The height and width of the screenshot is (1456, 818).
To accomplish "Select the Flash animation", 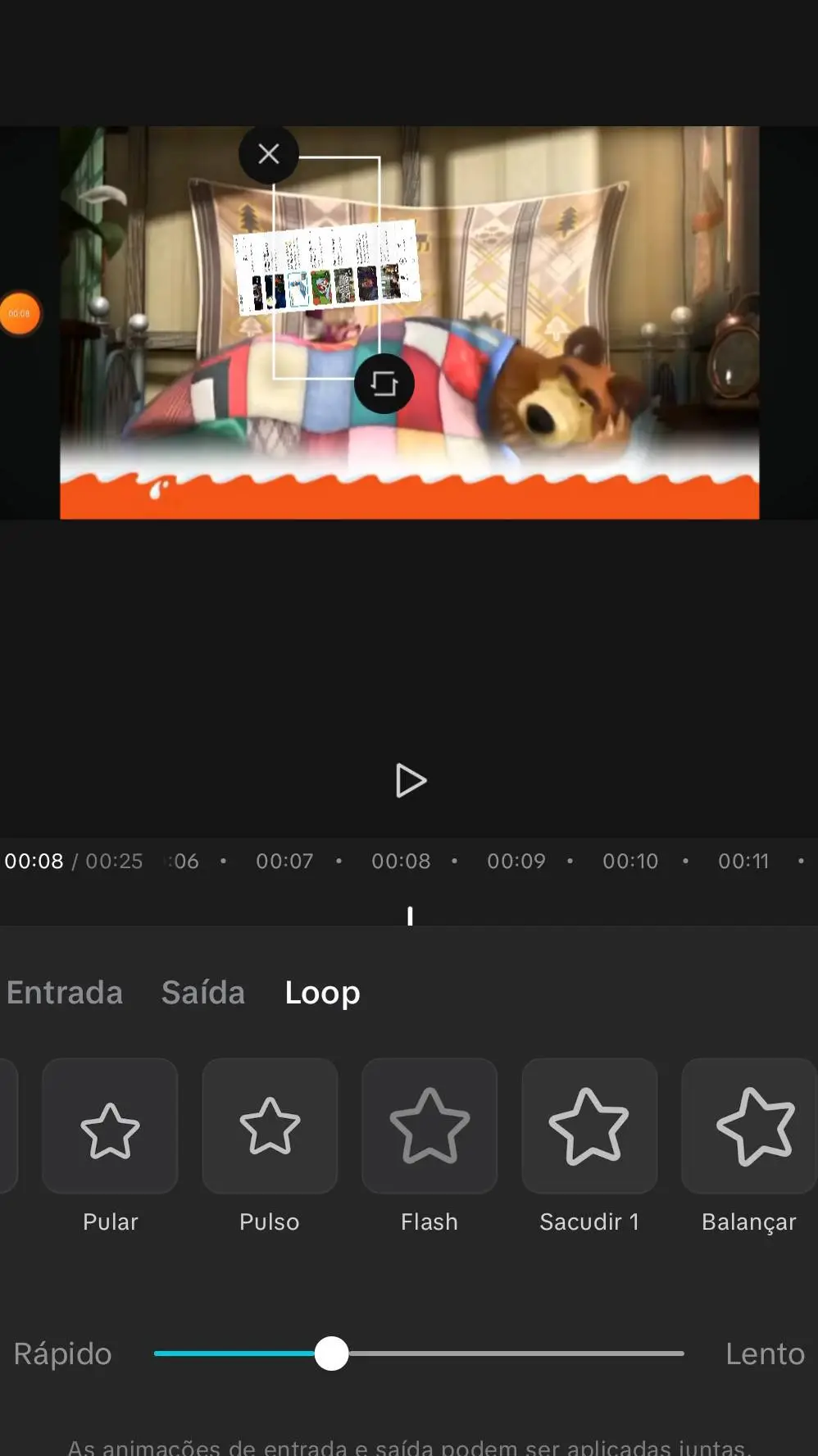I will (429, 1127).
